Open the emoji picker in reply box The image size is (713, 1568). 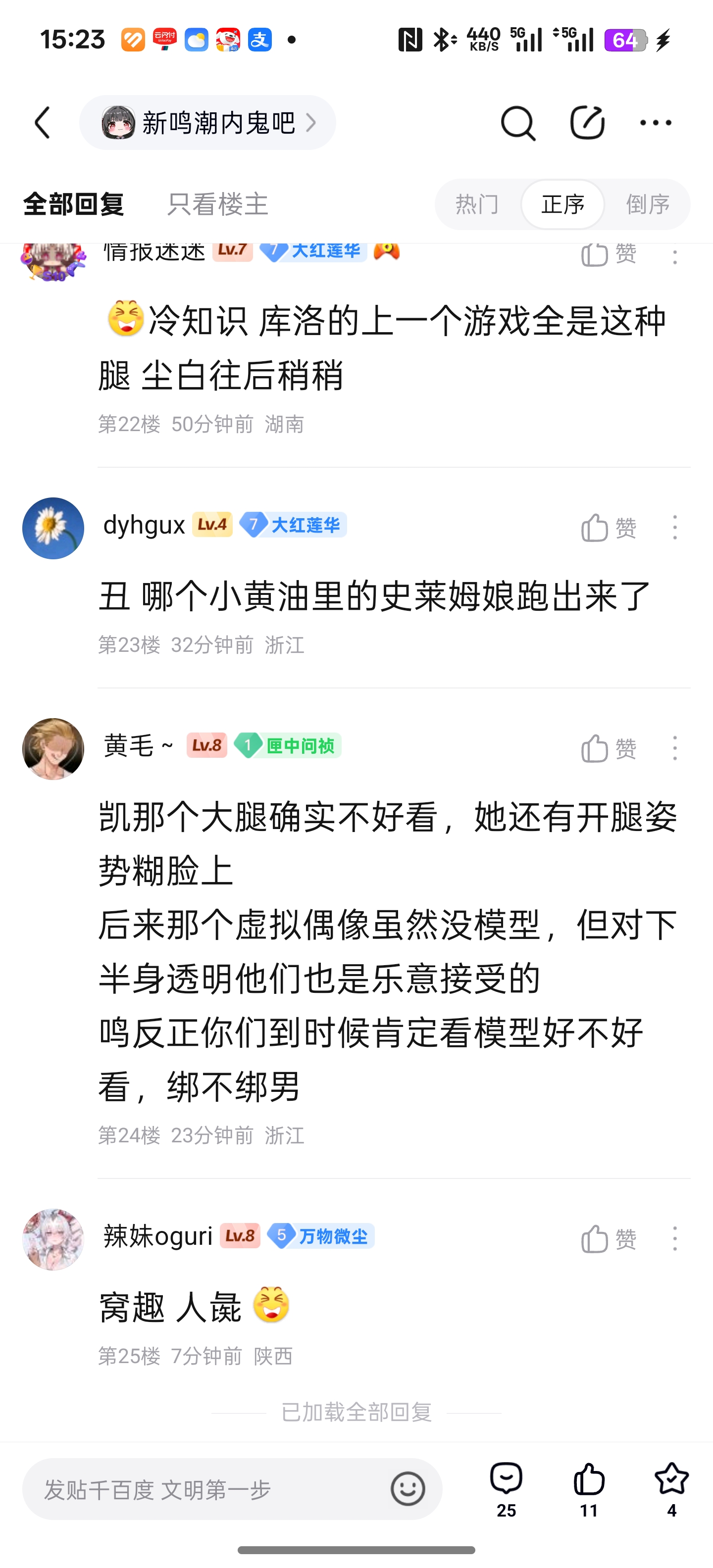[x=407, y=1489]
